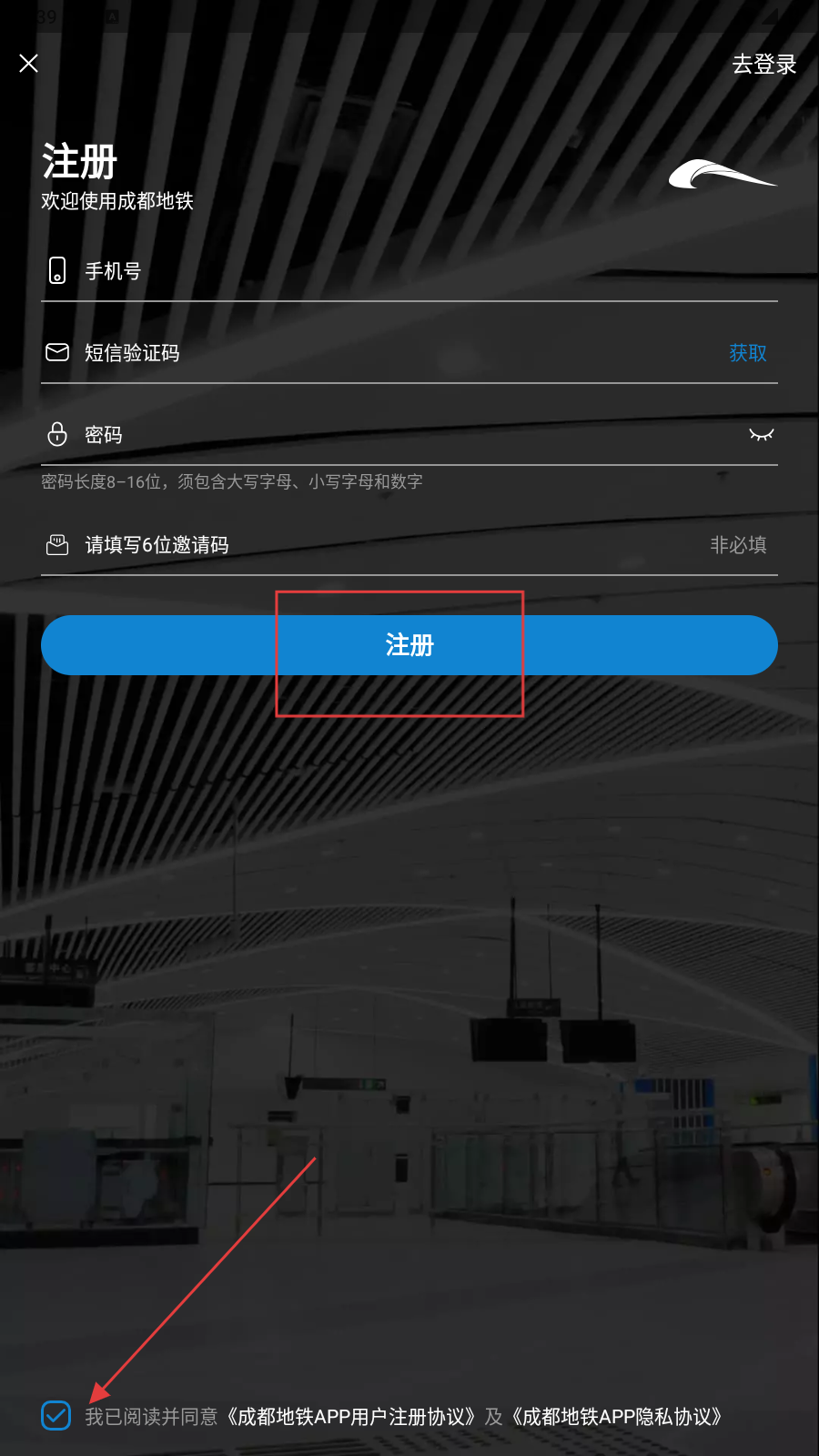Close the registration screen
Image resolution: width=819 pixels, height=1456 pixels.
pyautogui.click(x=29, y=63)
